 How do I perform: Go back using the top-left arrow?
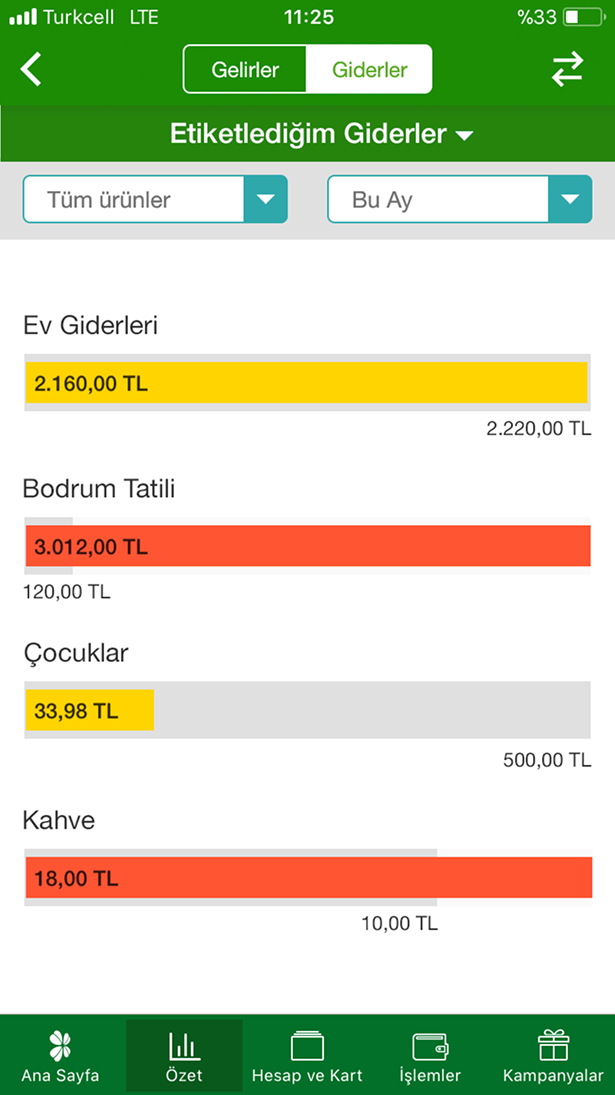(33, 70)
